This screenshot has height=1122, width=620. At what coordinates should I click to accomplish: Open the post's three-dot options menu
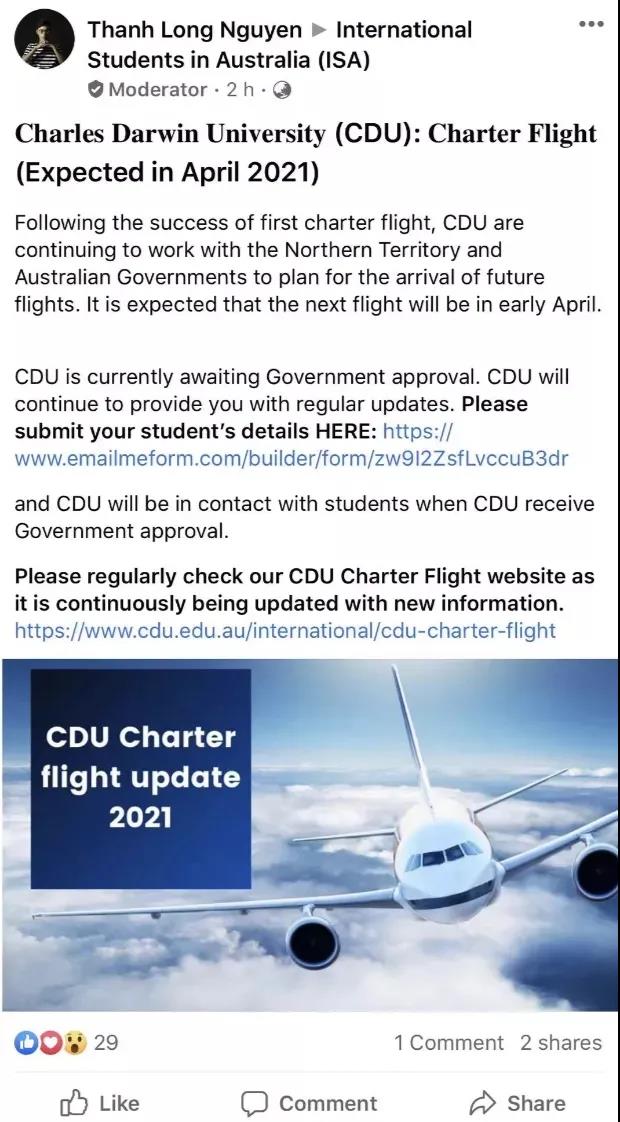591,24
